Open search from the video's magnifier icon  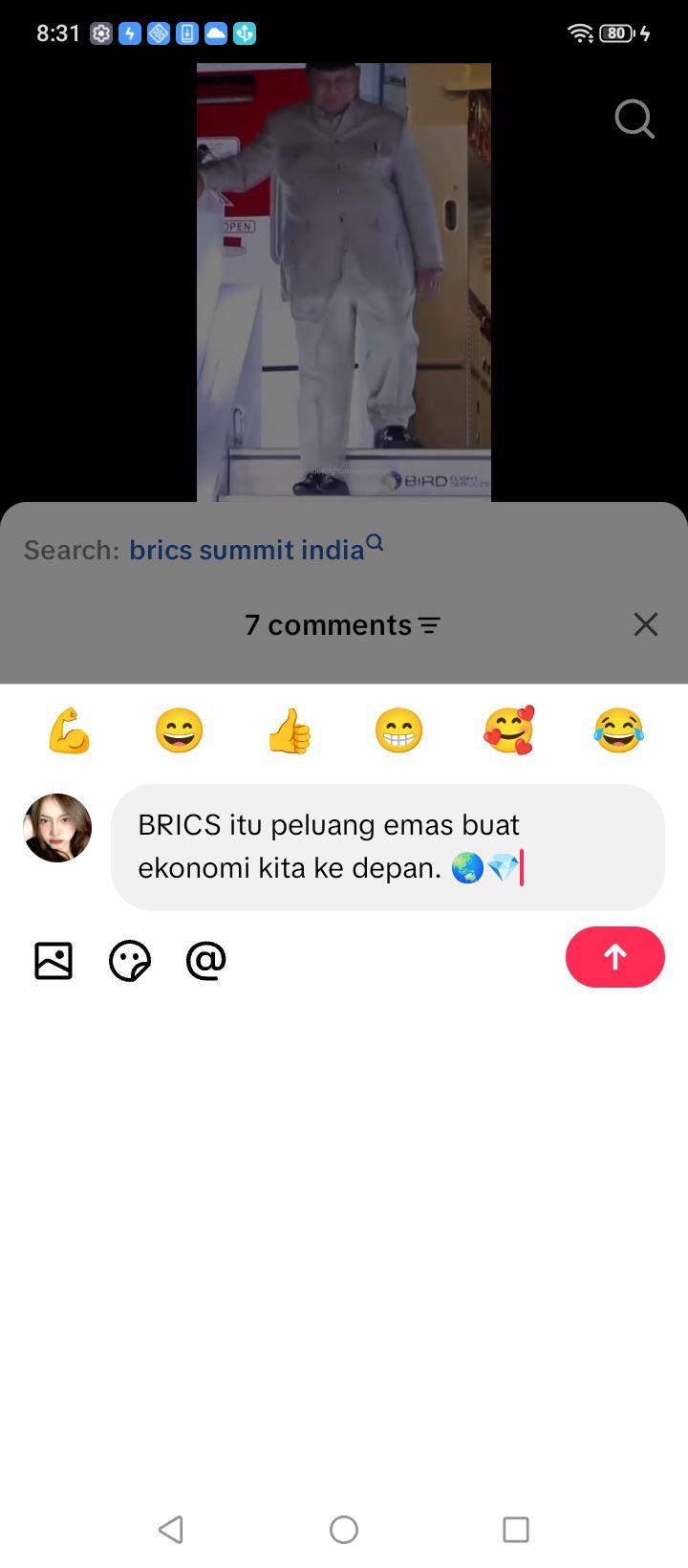(x=634, y=120)
